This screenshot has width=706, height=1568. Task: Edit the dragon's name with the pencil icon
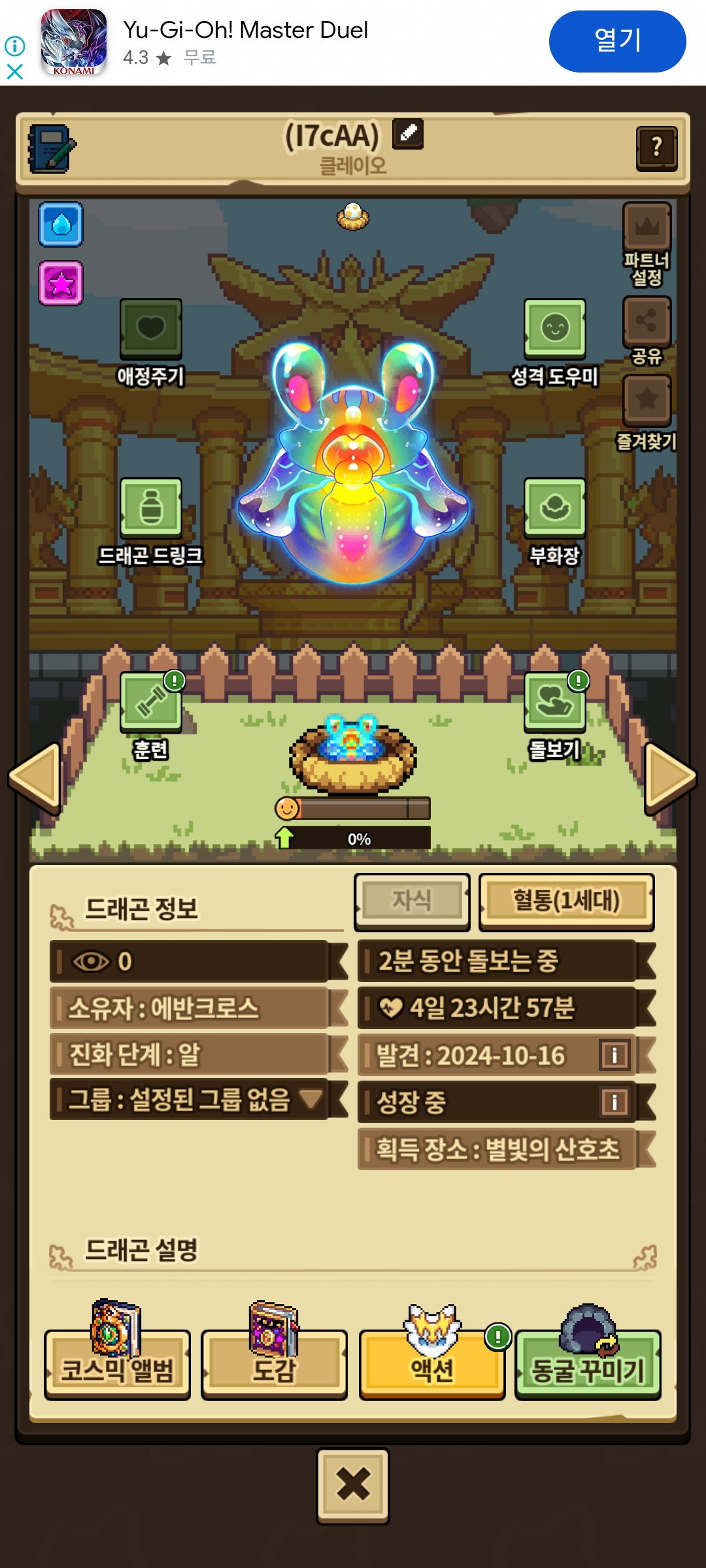coord(408,134)
